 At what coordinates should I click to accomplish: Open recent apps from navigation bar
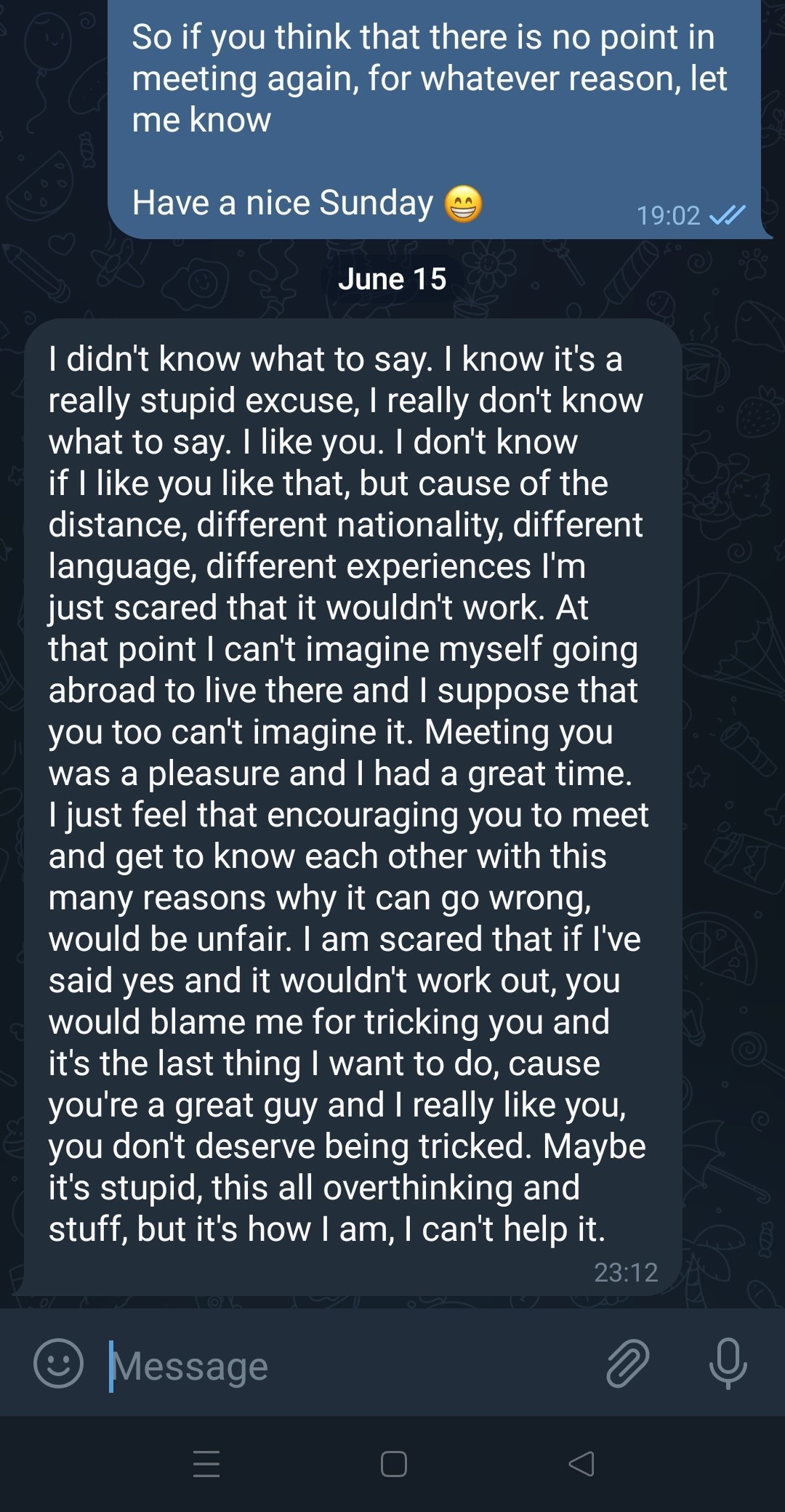(x=206, y=1463)
